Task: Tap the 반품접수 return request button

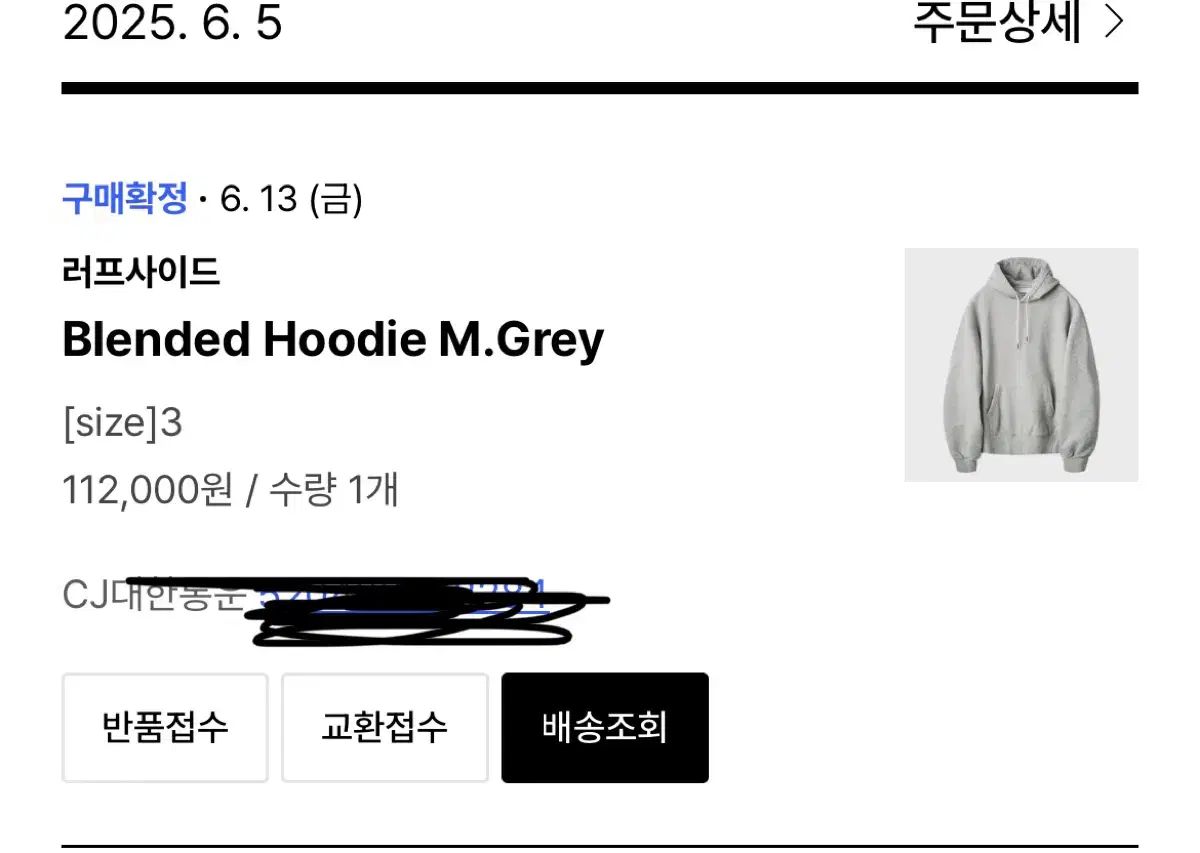Action: point(165,727)
